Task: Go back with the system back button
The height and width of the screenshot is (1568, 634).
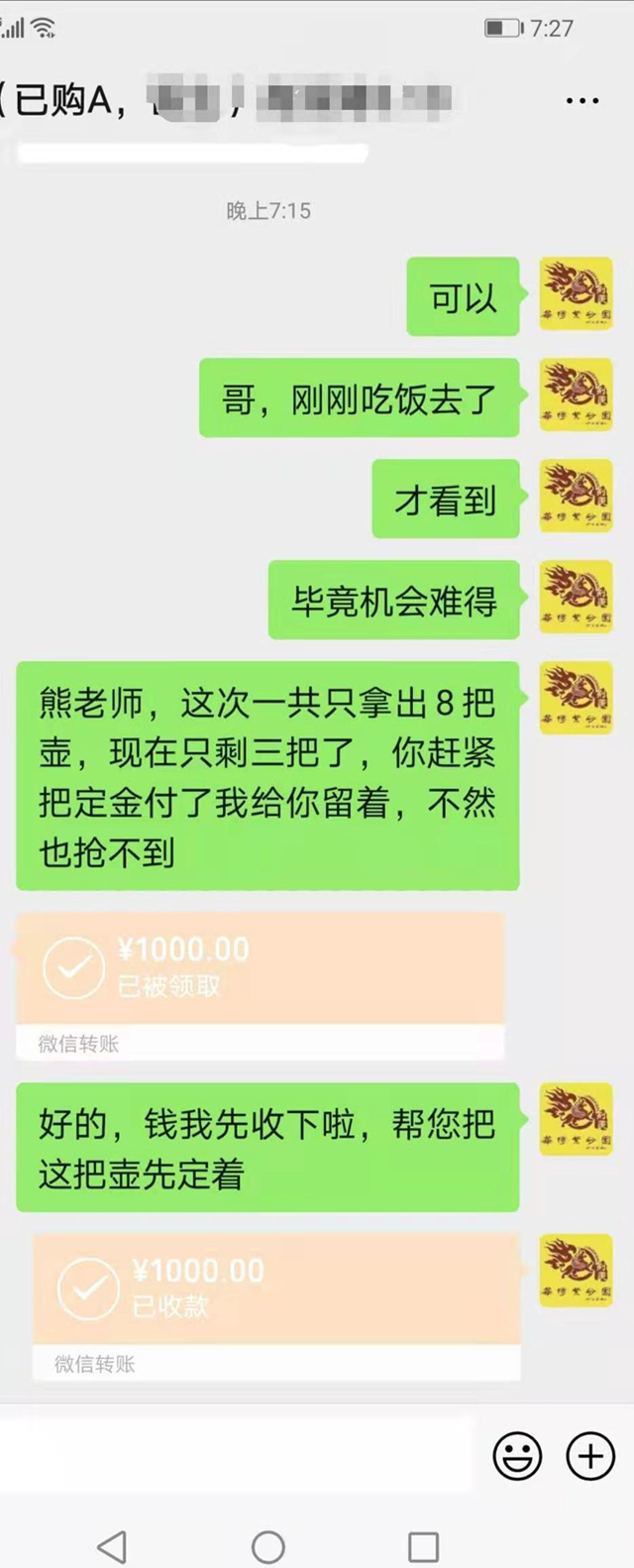Action: pyautogui.click(x=112, y=1546)
